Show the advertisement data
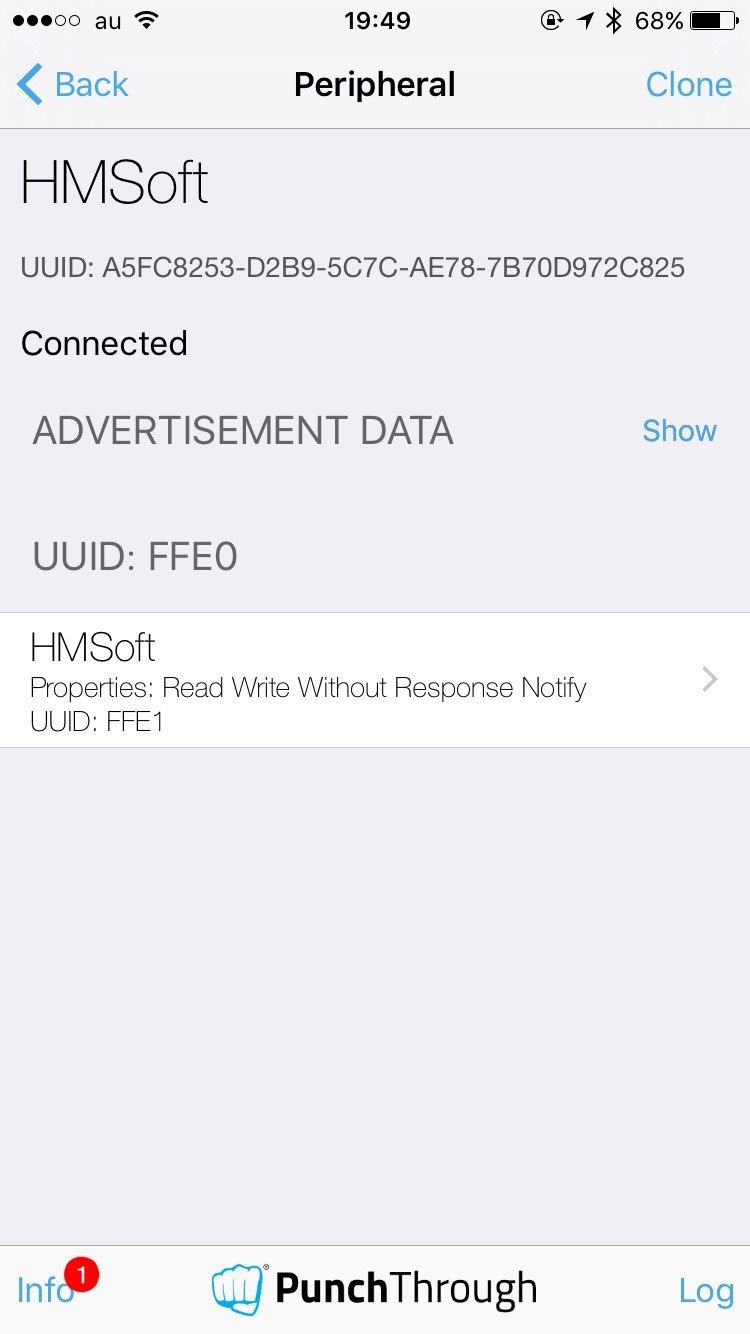The height and width of the screenshot is (1334, 750). pos(679,431)
